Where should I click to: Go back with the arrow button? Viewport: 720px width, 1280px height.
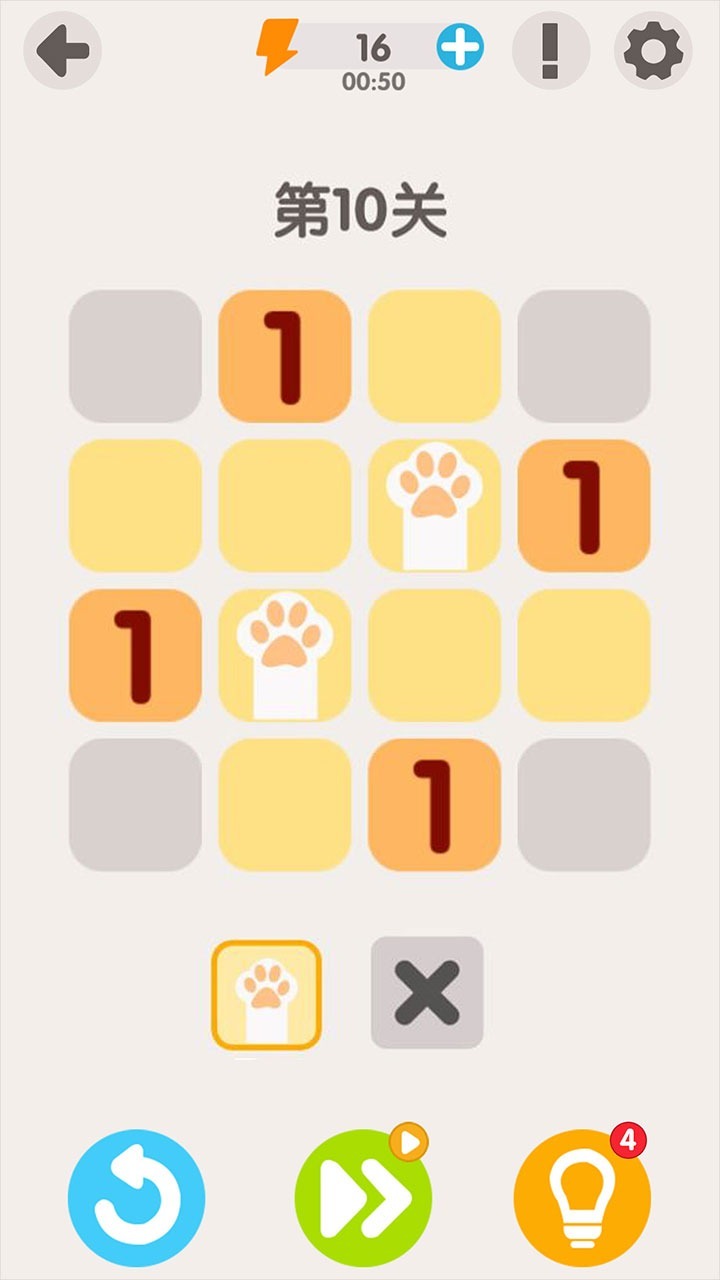click(x=62, y=50)
